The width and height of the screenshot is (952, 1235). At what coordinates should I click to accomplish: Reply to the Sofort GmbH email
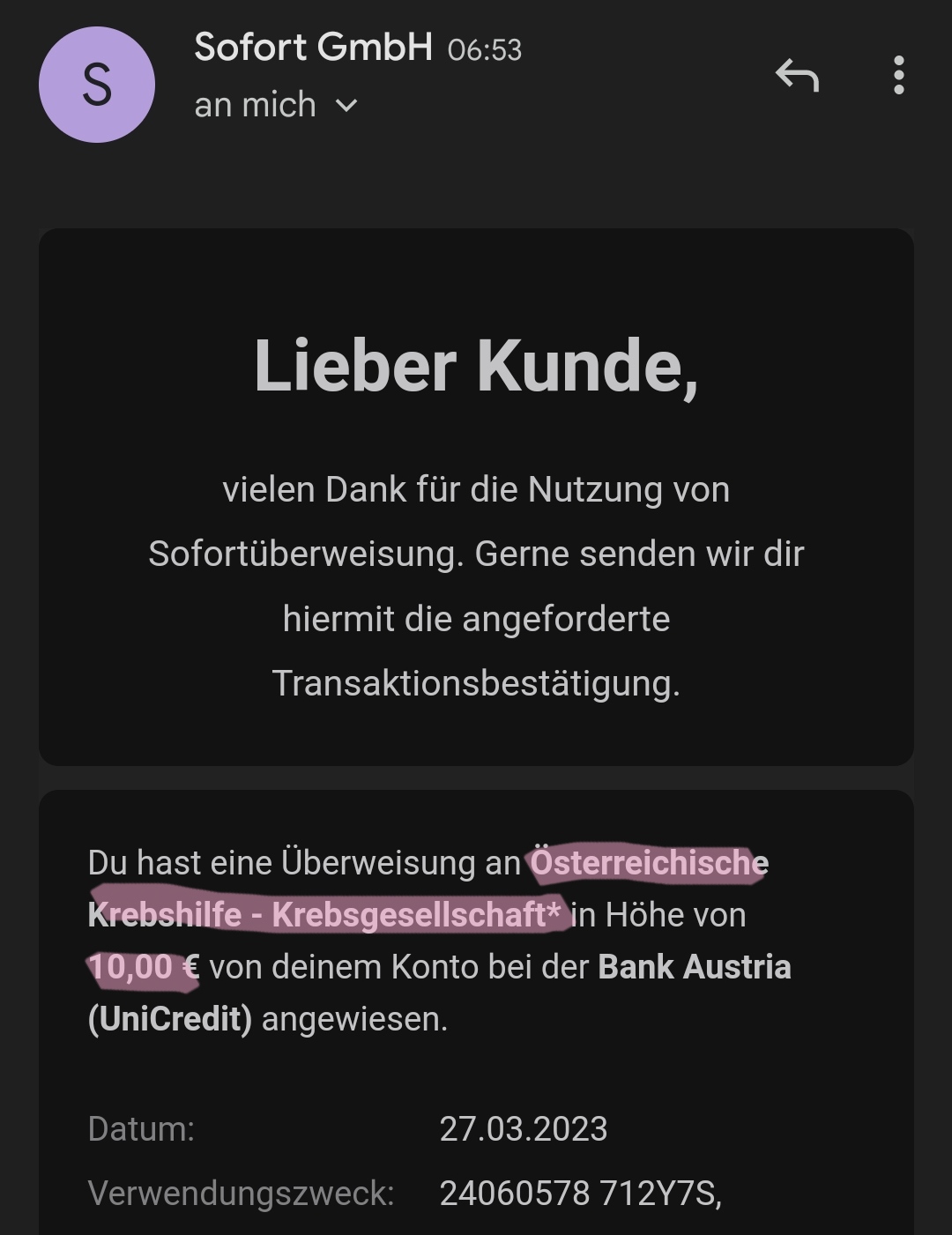[x=797, y=76]
